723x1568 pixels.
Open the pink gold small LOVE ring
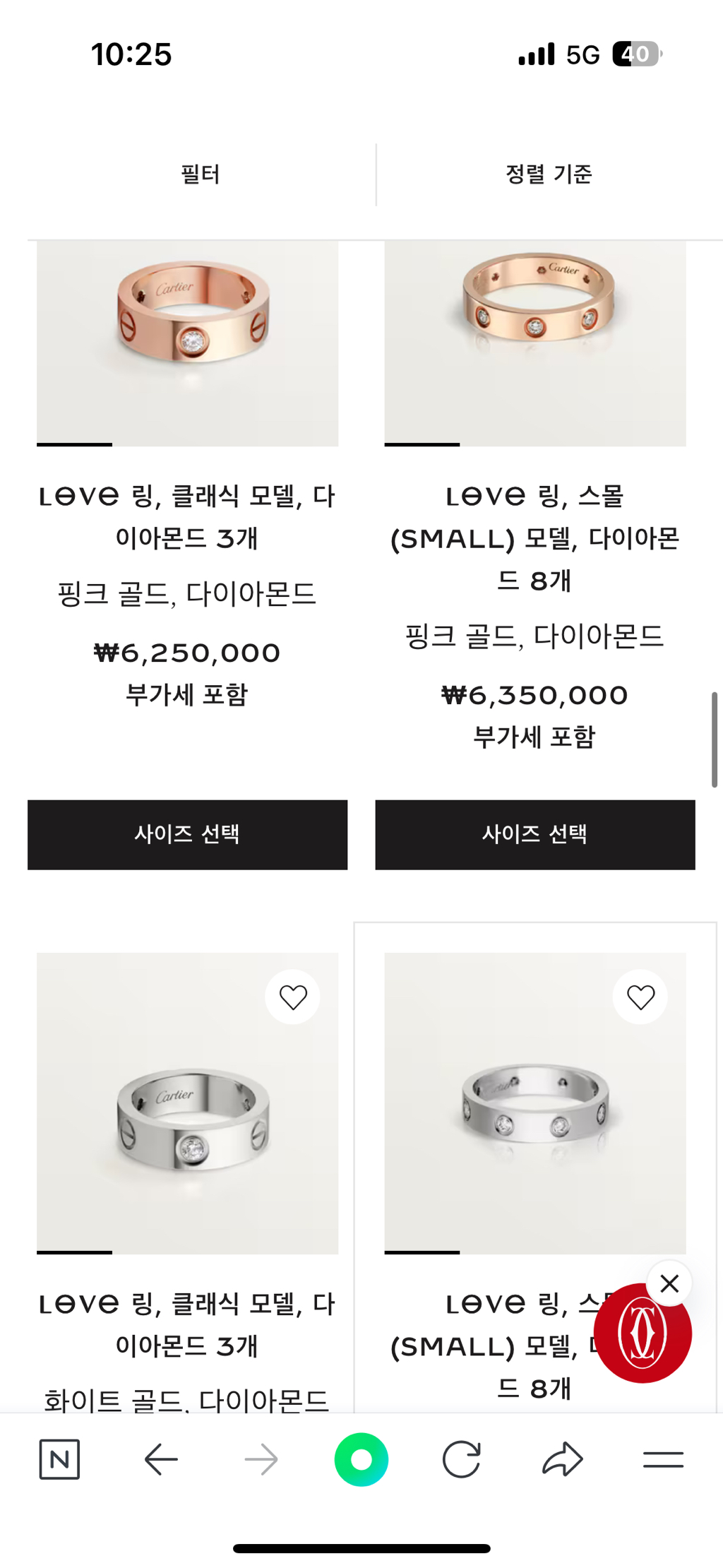(x=534, y=339)
